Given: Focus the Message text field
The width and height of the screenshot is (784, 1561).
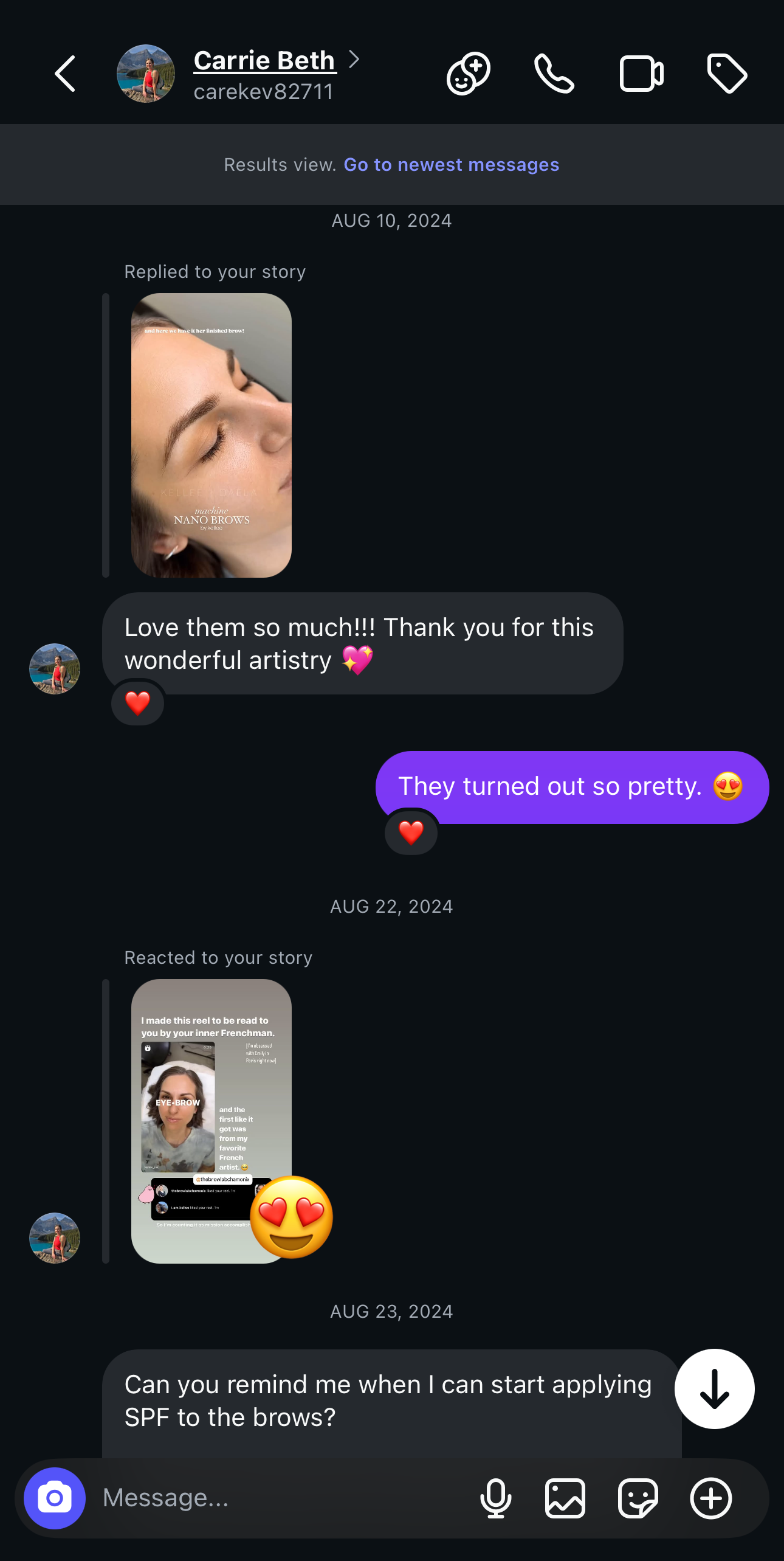Looking at the screenshot, I should coord(280,1498).
